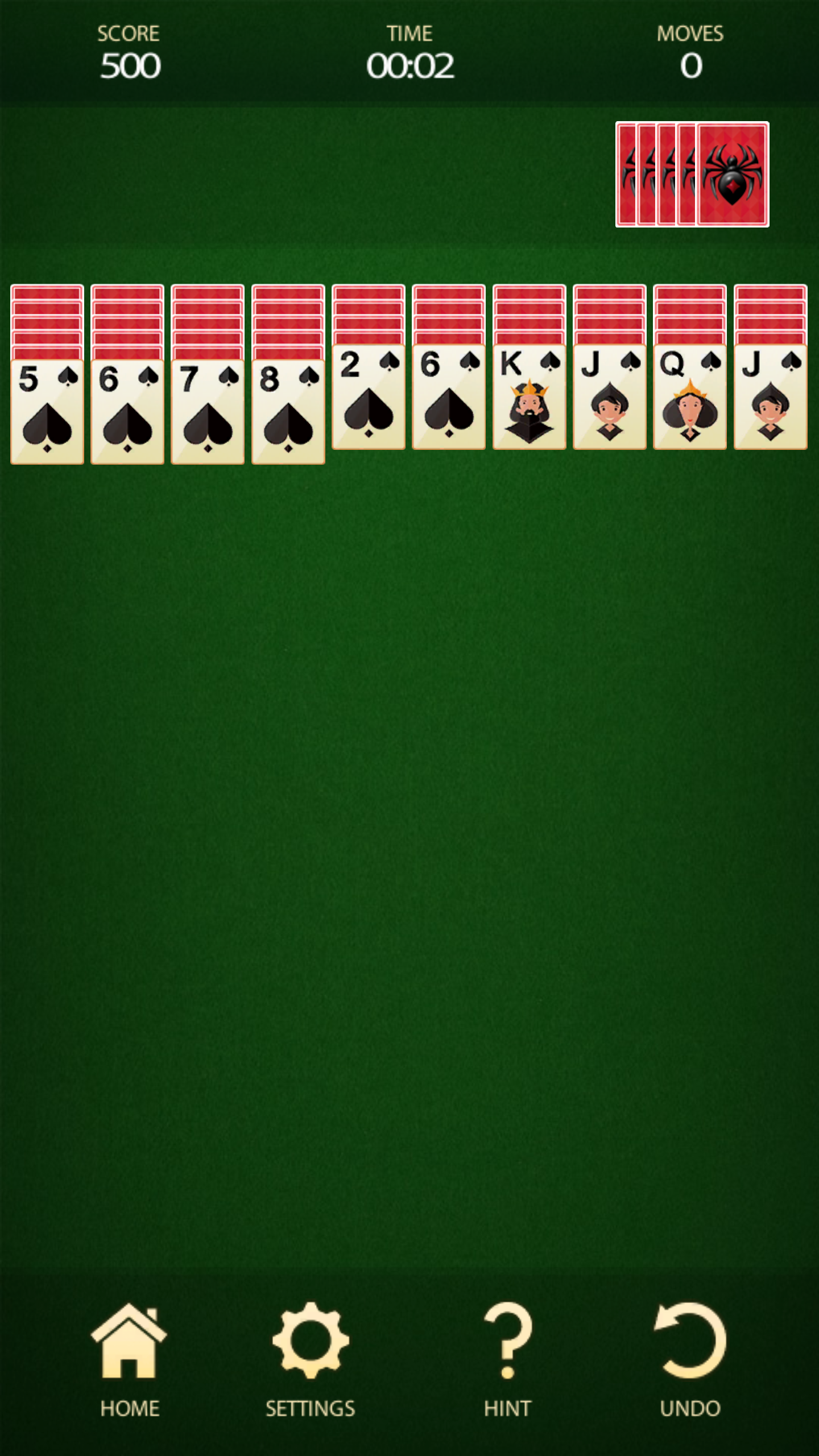Tap the TIME counter at the top
This screenshot has width=819, height=1456.
pos(412,54)
